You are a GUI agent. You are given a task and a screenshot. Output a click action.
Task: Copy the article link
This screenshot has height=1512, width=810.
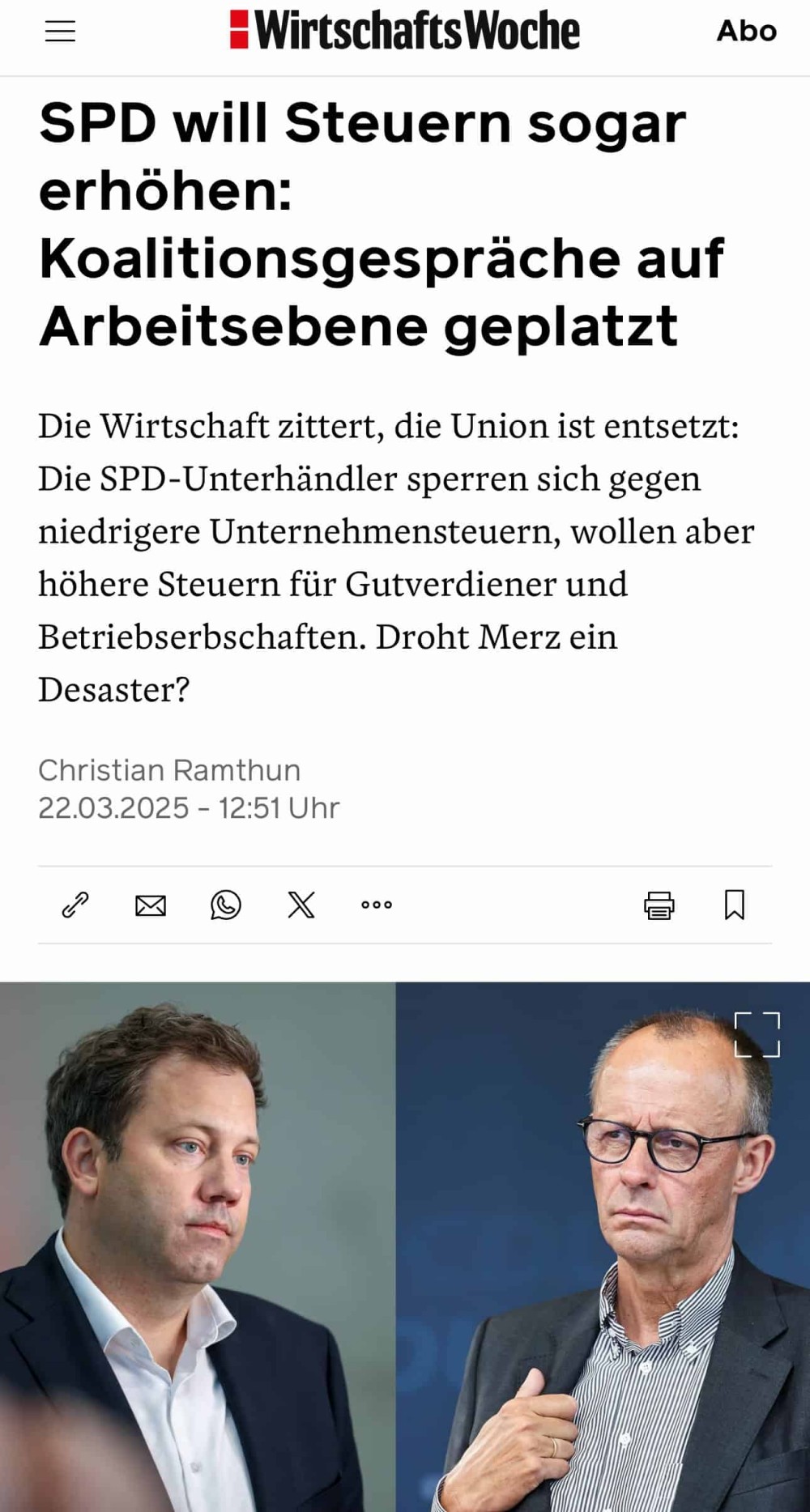click(x=75, y=905)
